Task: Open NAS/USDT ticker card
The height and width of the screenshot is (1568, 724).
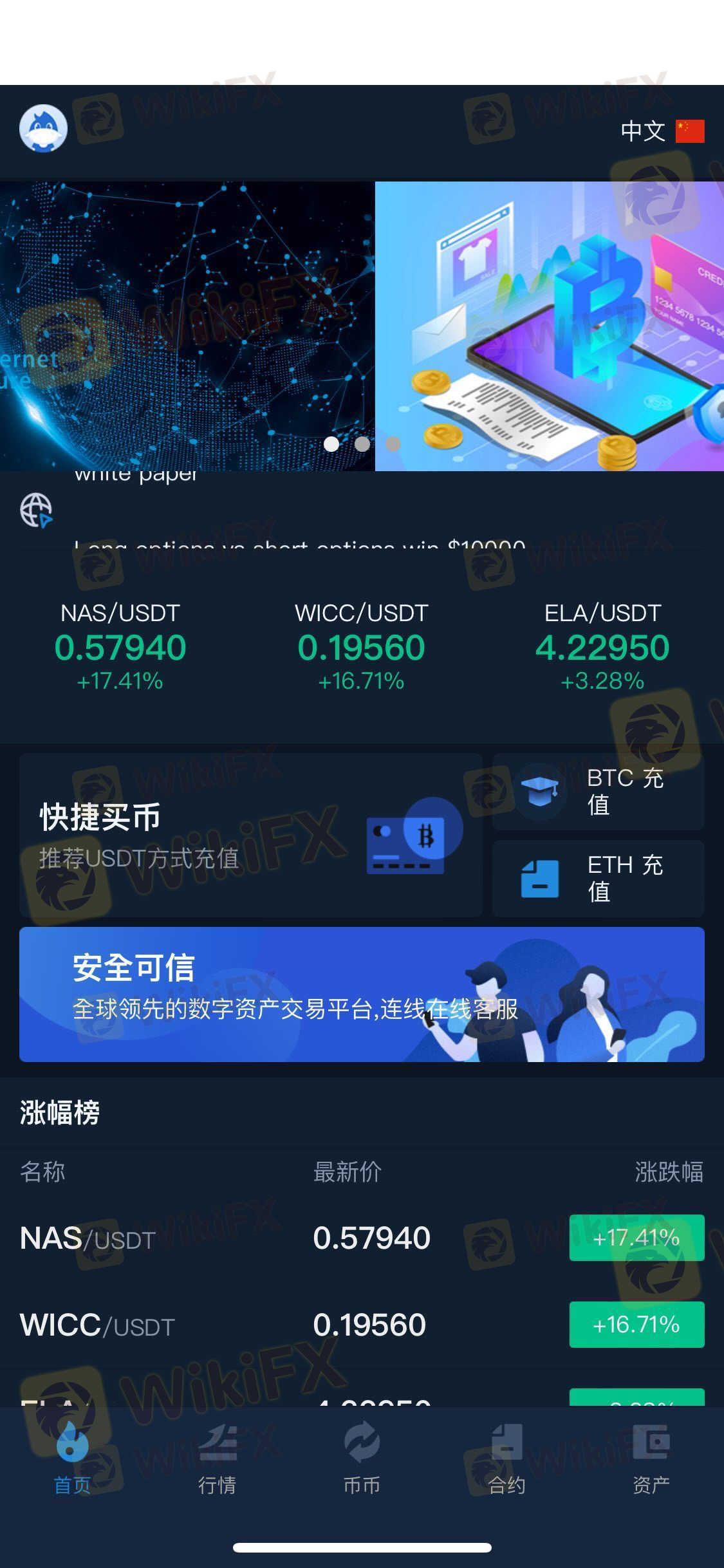Action: [120, 646]
